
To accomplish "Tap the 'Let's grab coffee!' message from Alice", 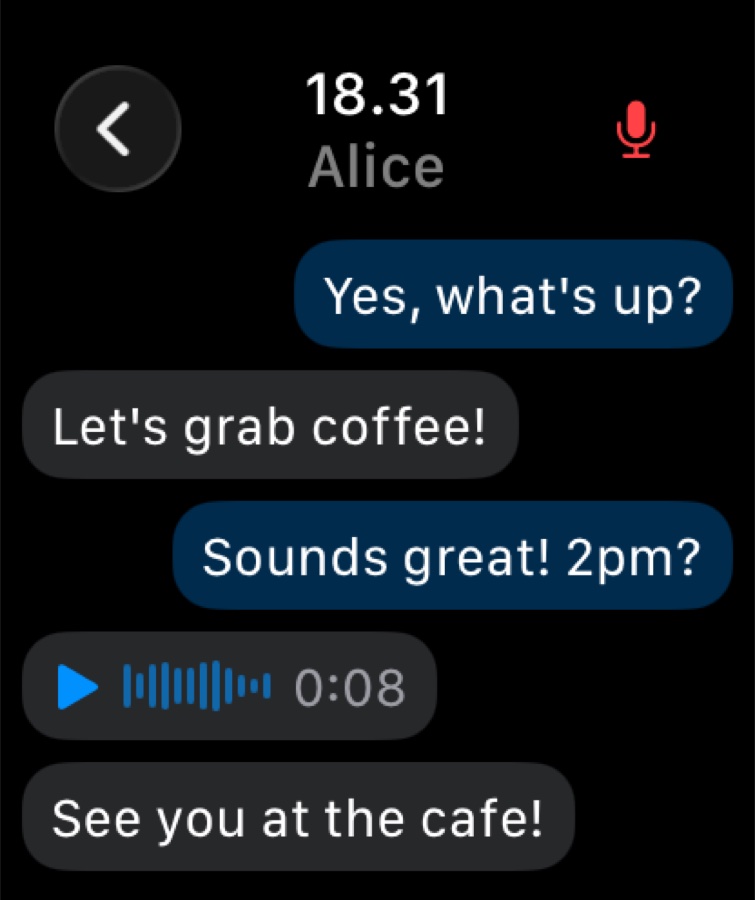I will tap(270, 424).
